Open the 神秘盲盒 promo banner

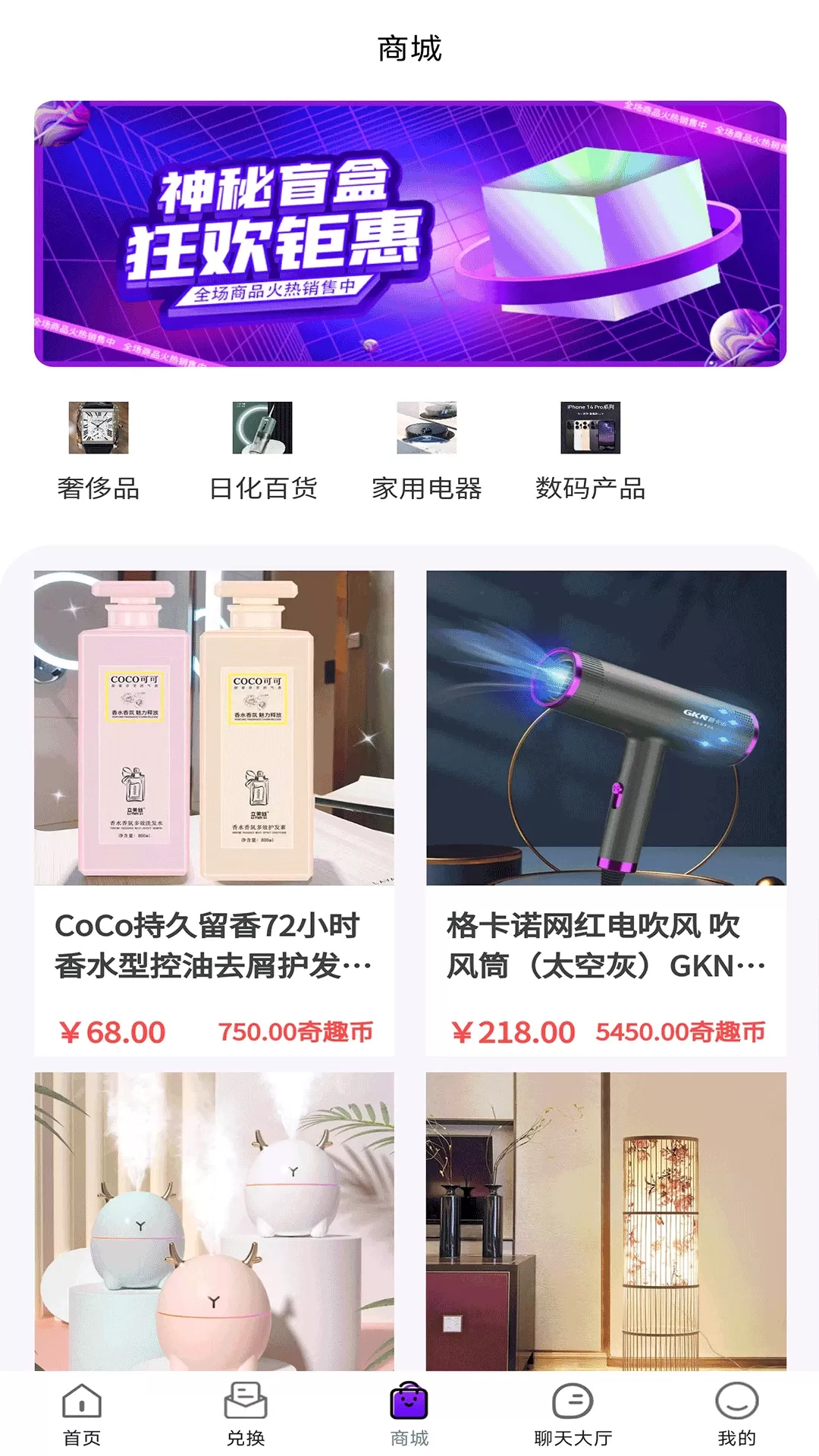[409, 234]
